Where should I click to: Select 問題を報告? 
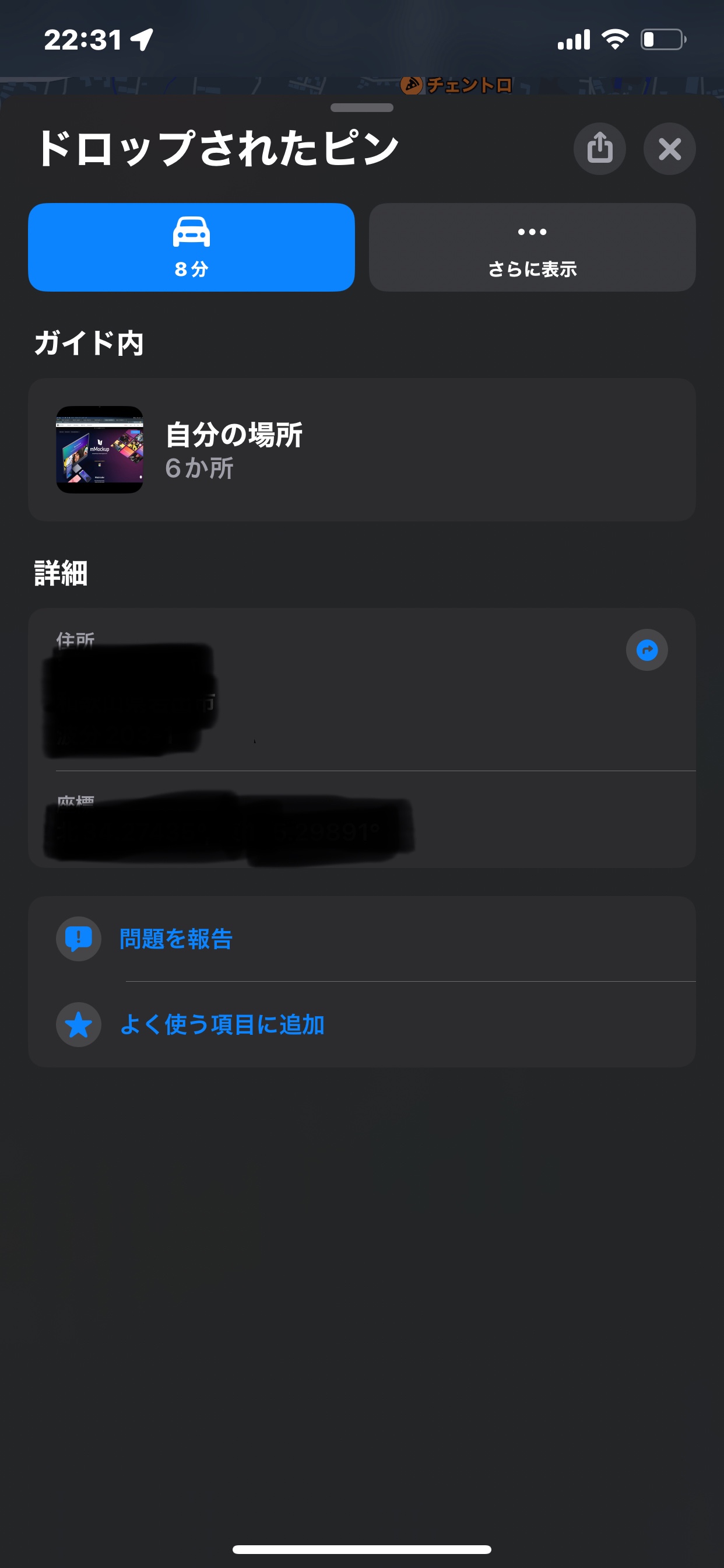(x=177, y=939)
